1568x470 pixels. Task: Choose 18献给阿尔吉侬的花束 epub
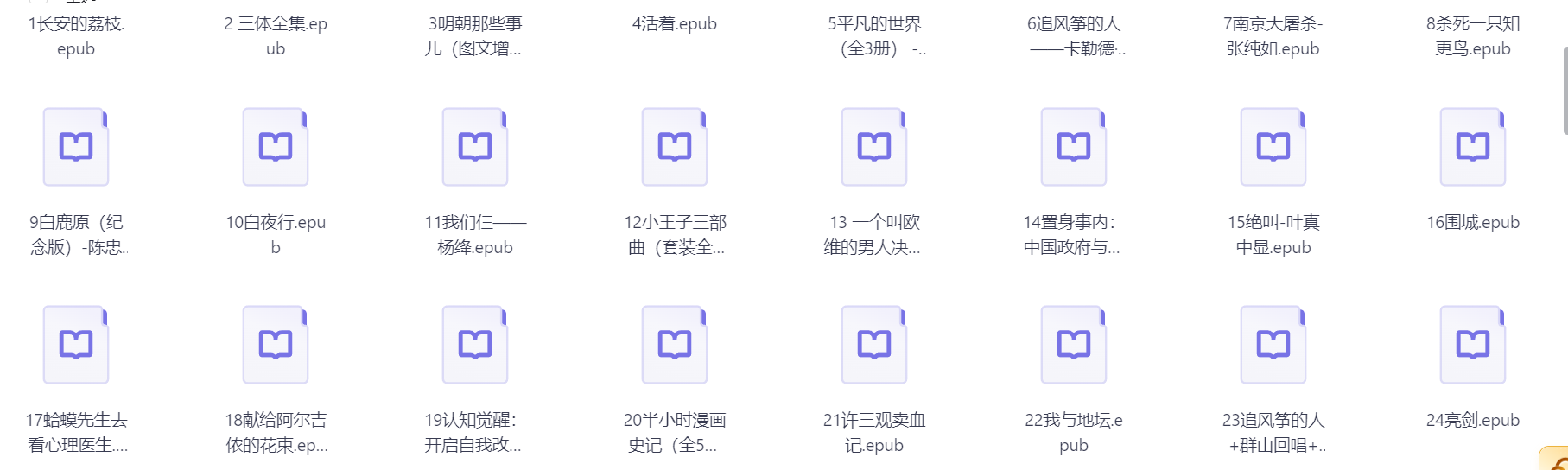click(x=276, y=346)
